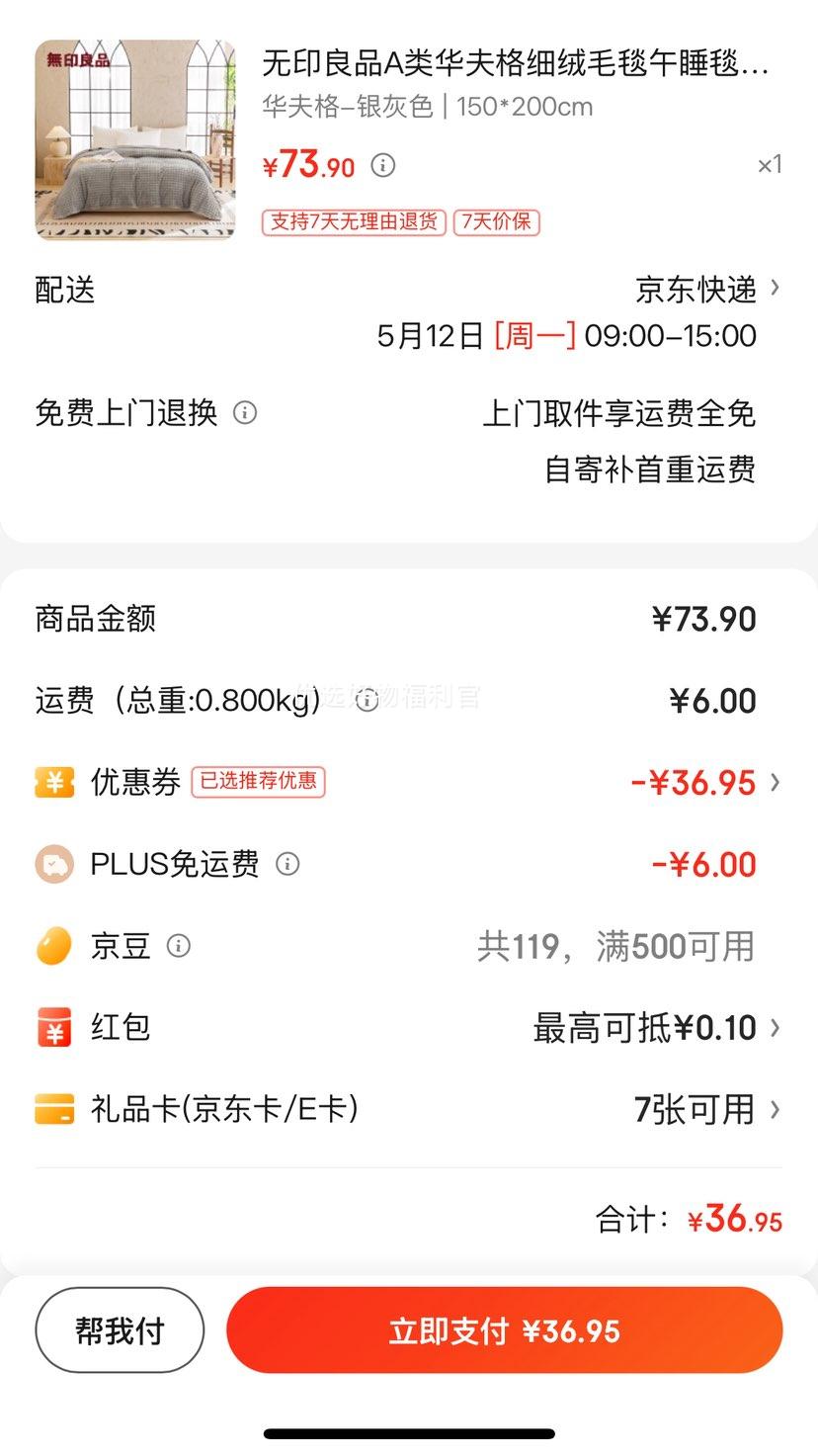Open the 红包 red packet row

pyautogui.click(x=408, y=1027)
